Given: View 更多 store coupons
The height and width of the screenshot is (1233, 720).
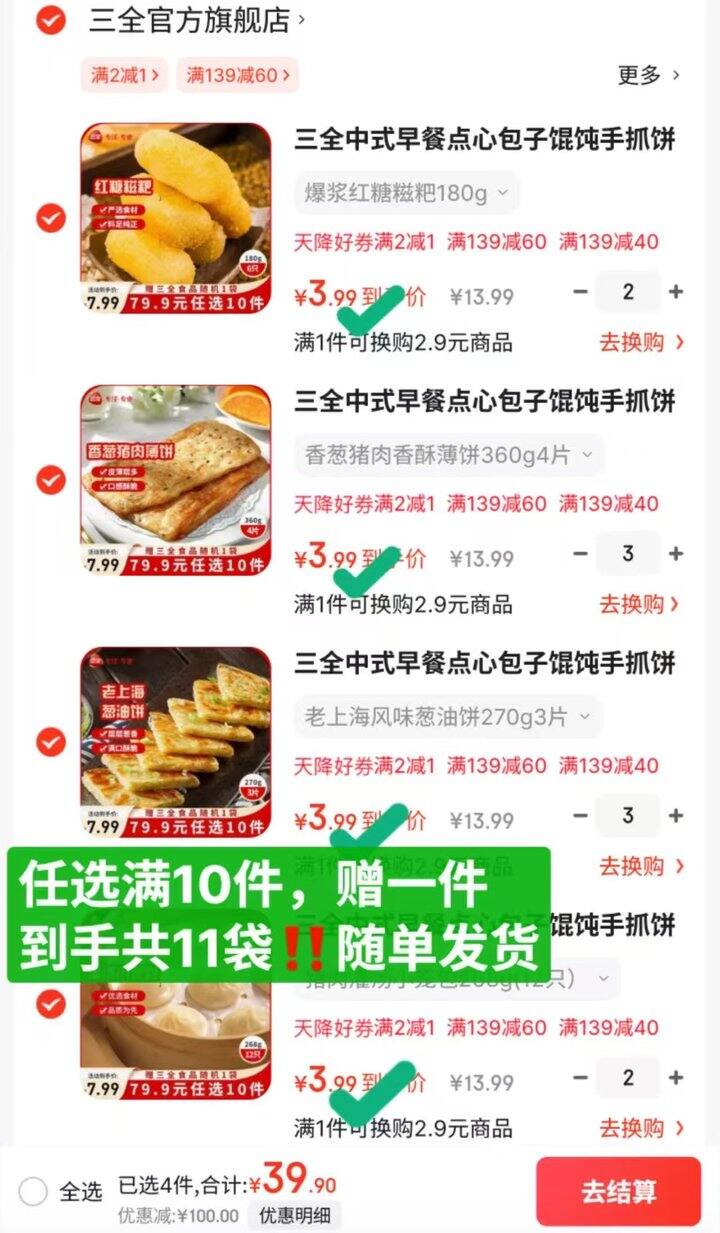Looking at the screenshot, I should (x=648, y=75).
